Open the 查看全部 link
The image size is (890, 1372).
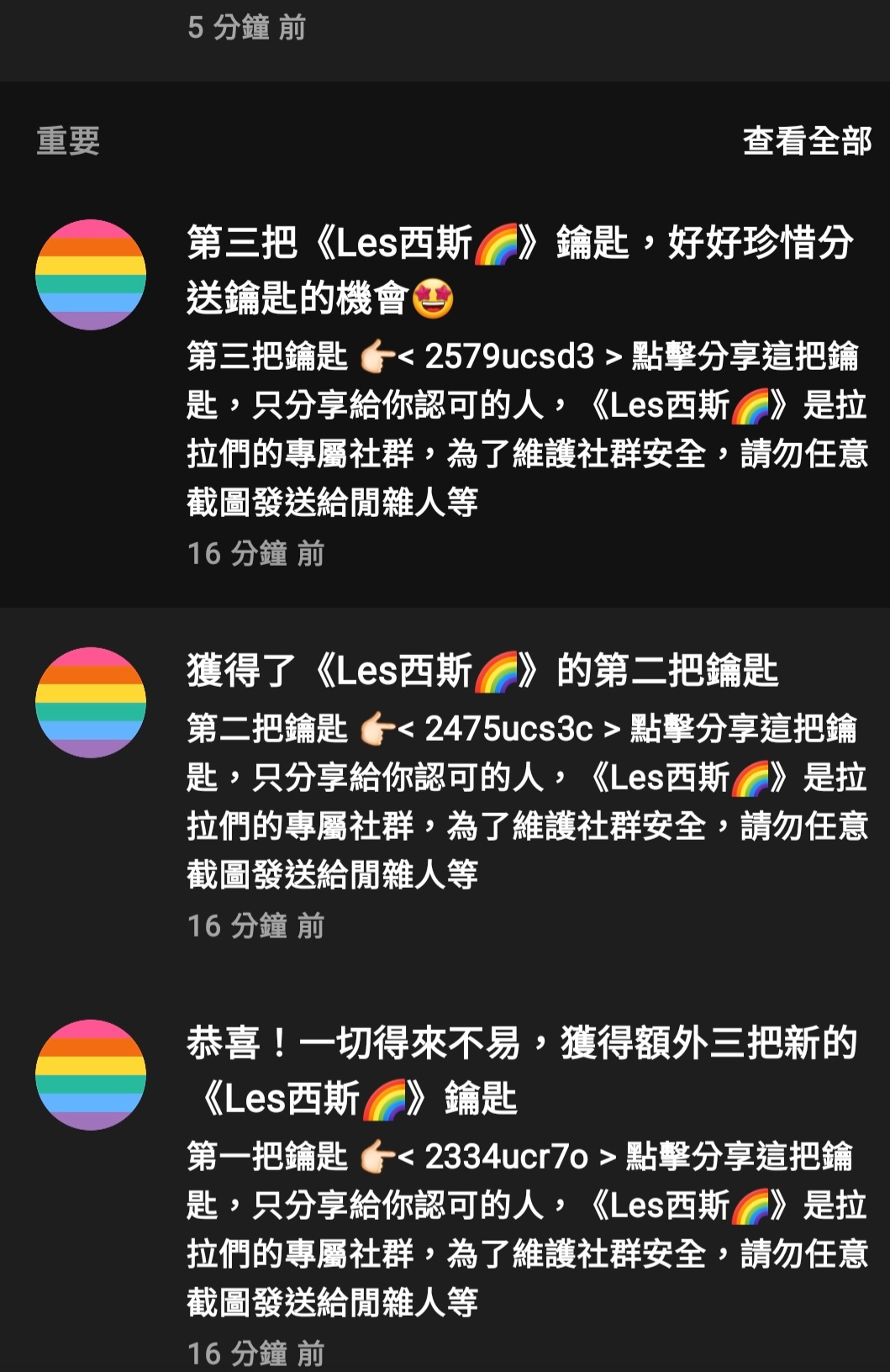click(x=808, y=140)
